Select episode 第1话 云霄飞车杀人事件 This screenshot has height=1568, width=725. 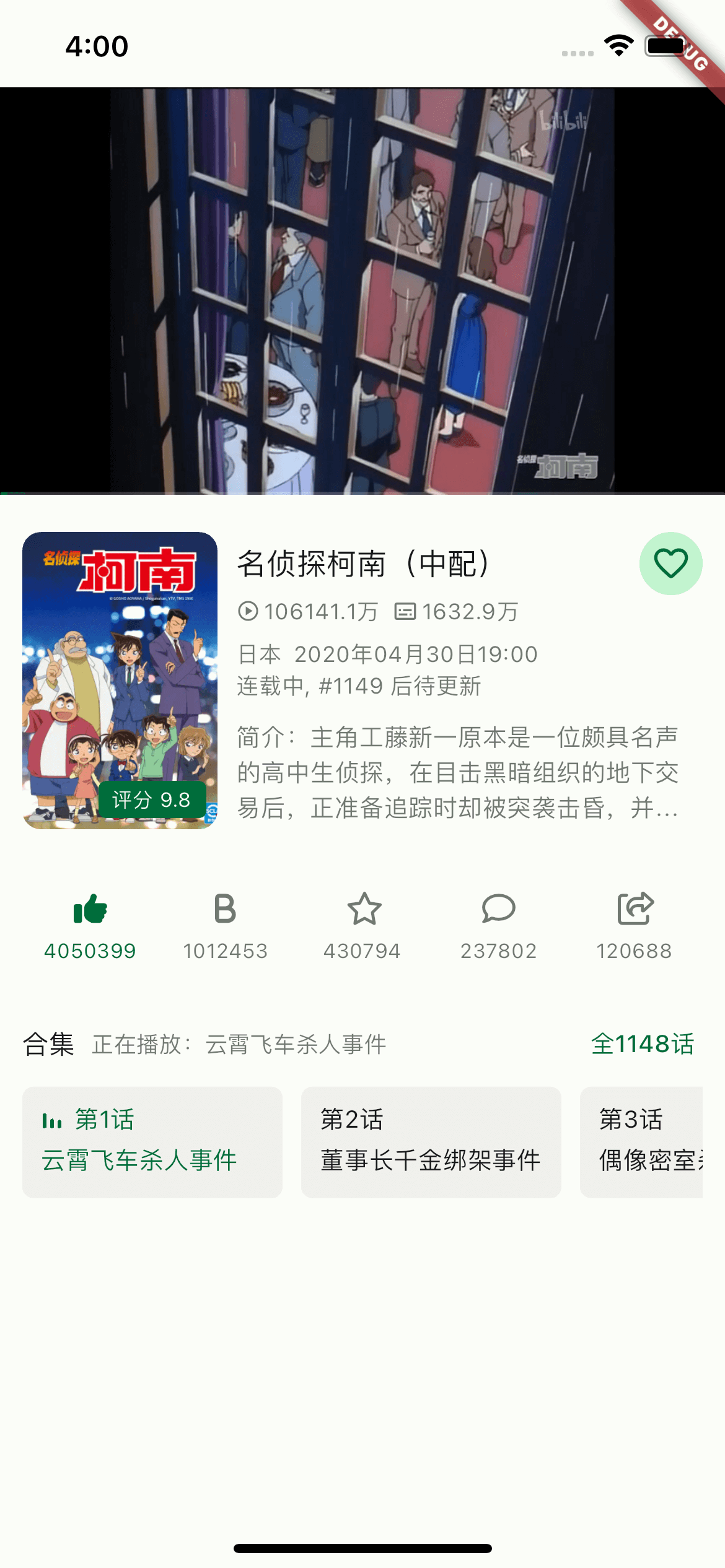[152, 1142]
